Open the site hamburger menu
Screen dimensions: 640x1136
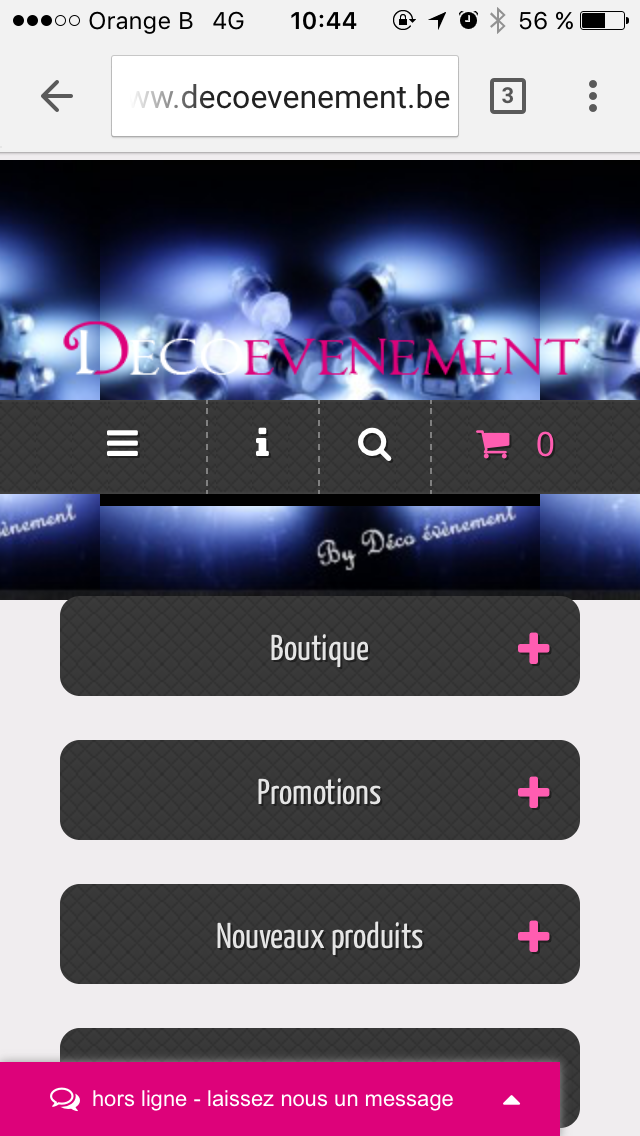point(122,443)
